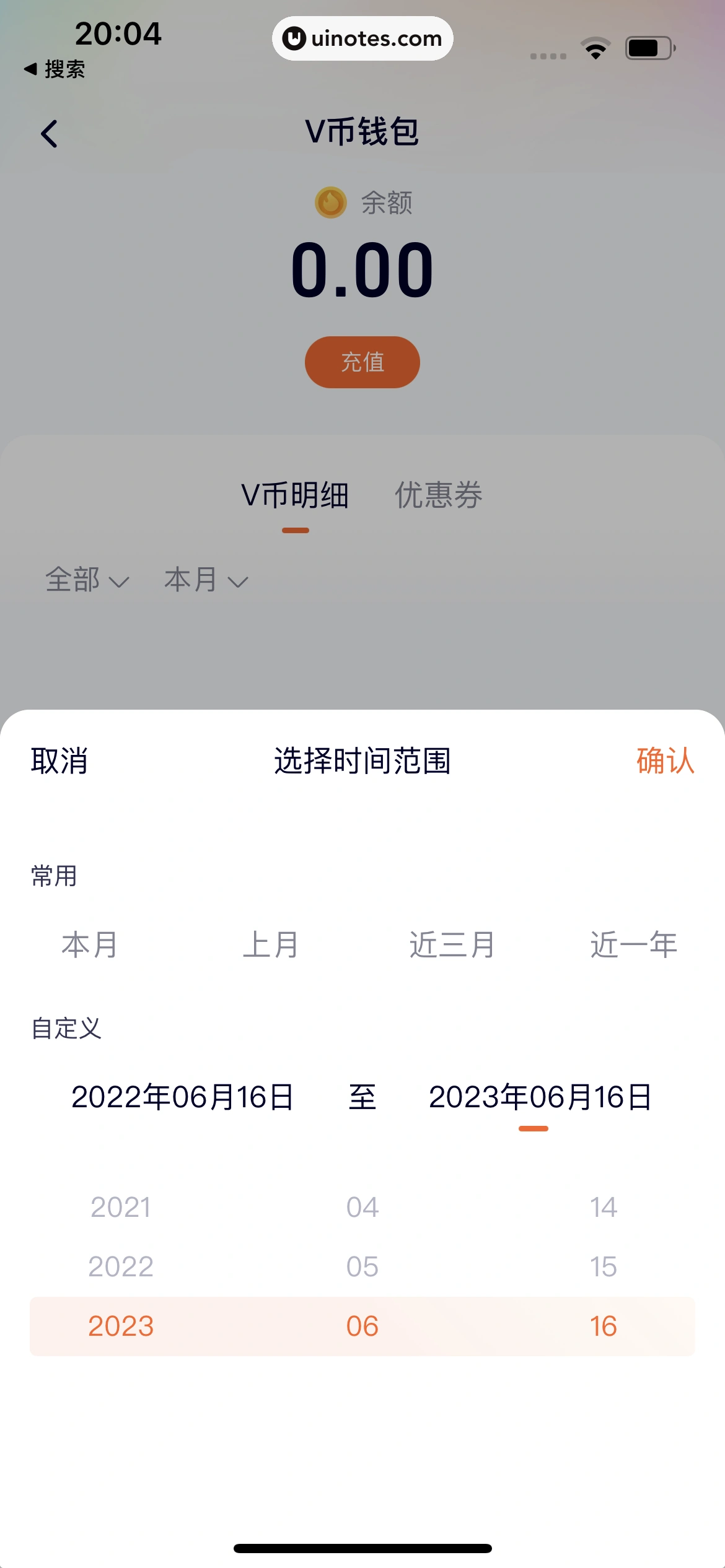Choose the 上月 quick range
725x1568 pixels.
point(271,944)
